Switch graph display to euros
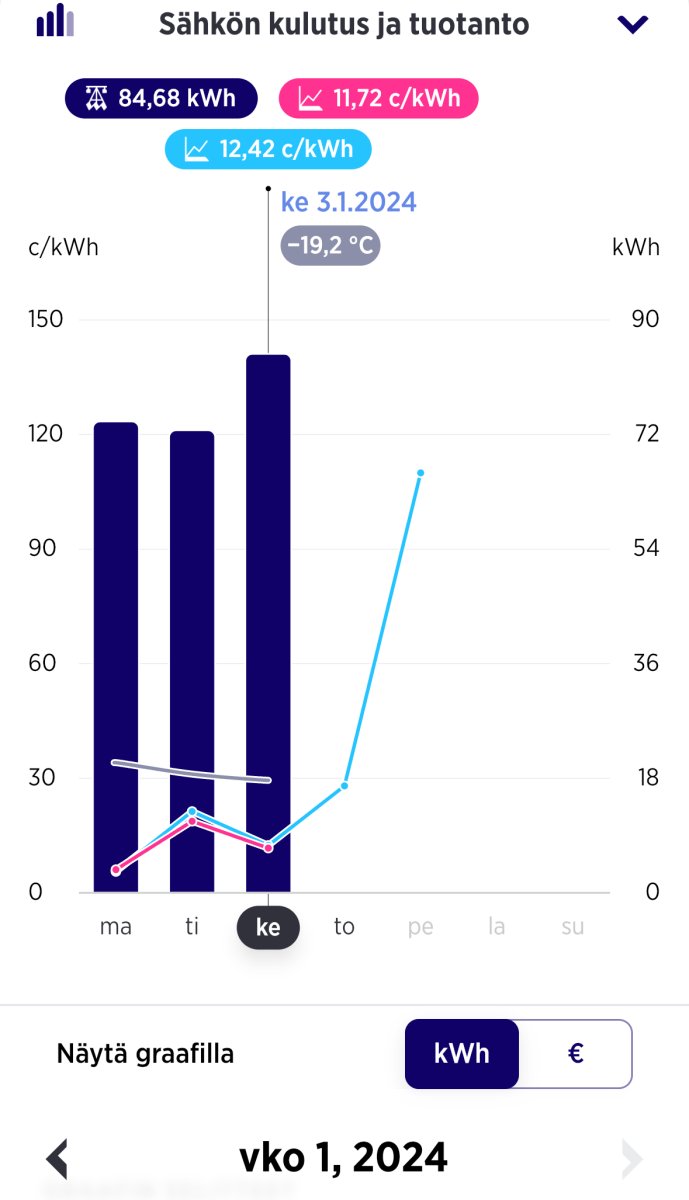689x1200 pixels. point(576,1053)
